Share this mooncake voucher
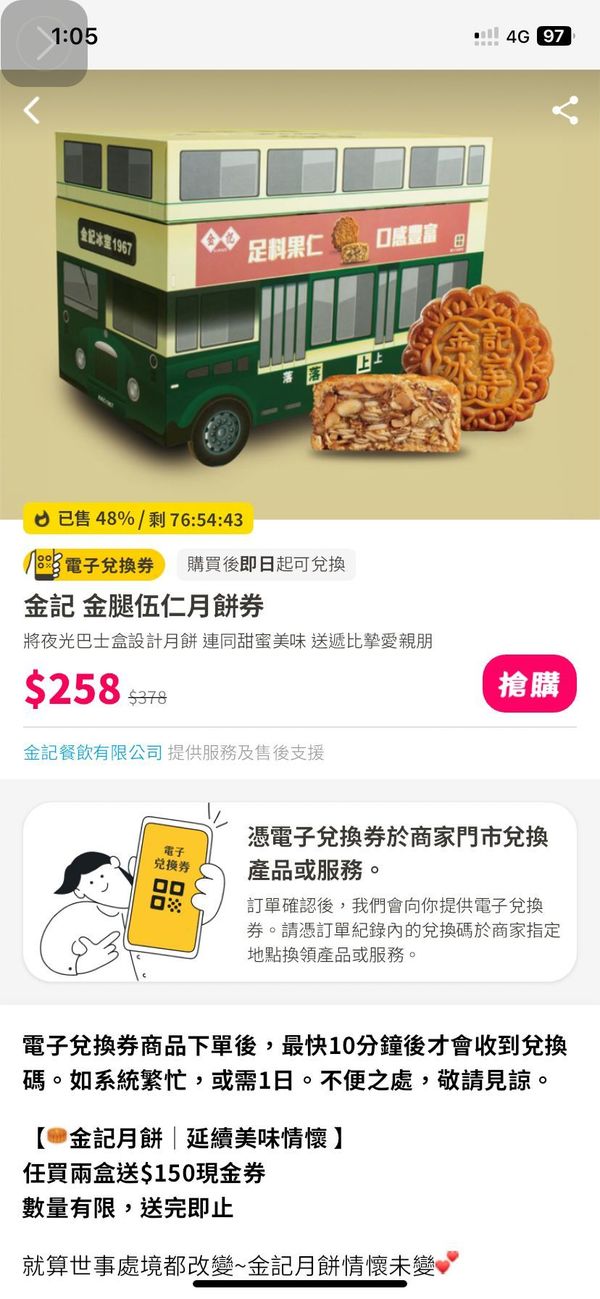Screen dimensions: 600x1299 [x=565, y=110]
